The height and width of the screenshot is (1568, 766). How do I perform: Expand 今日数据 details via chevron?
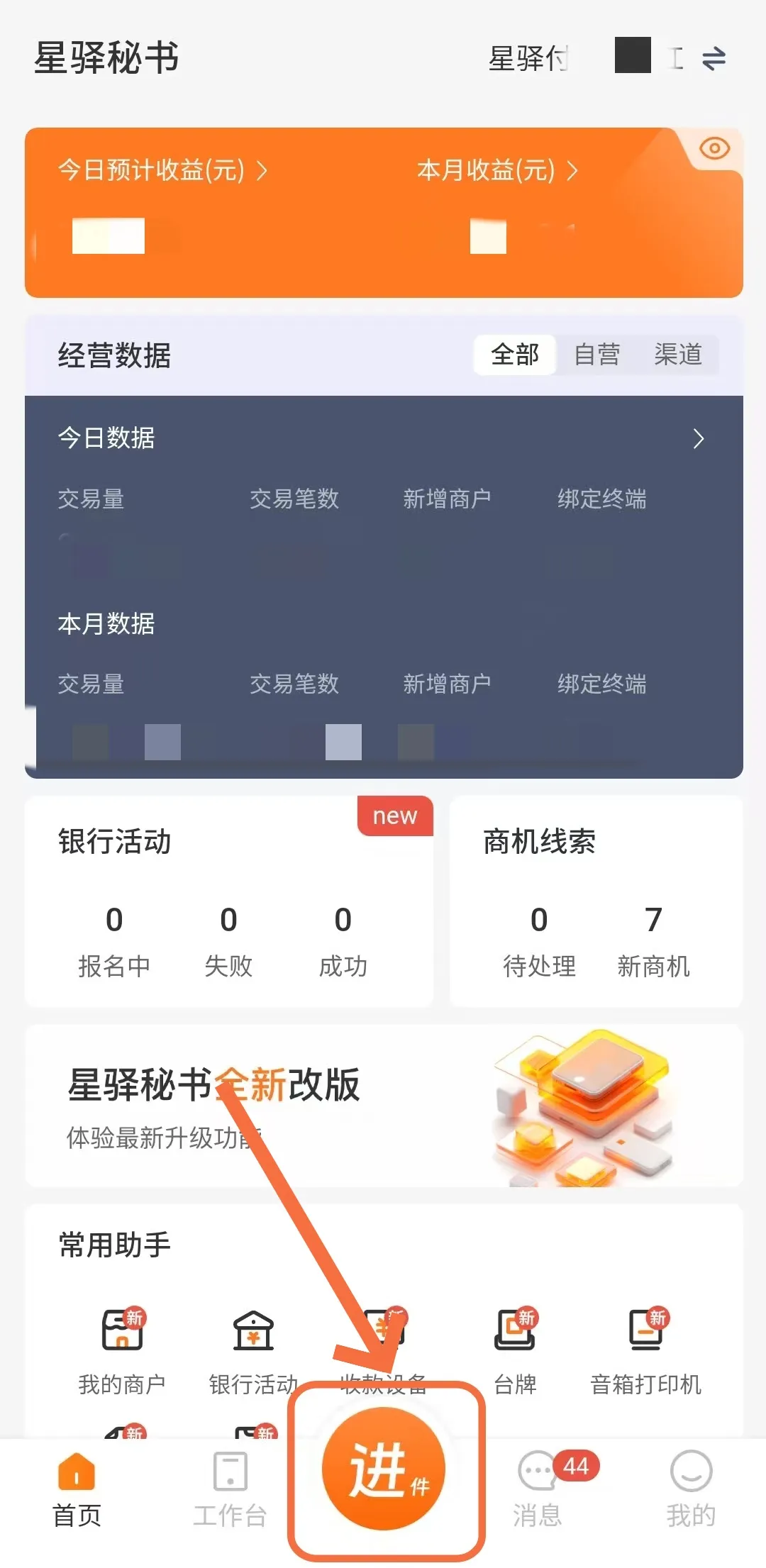tap(698, 438)
